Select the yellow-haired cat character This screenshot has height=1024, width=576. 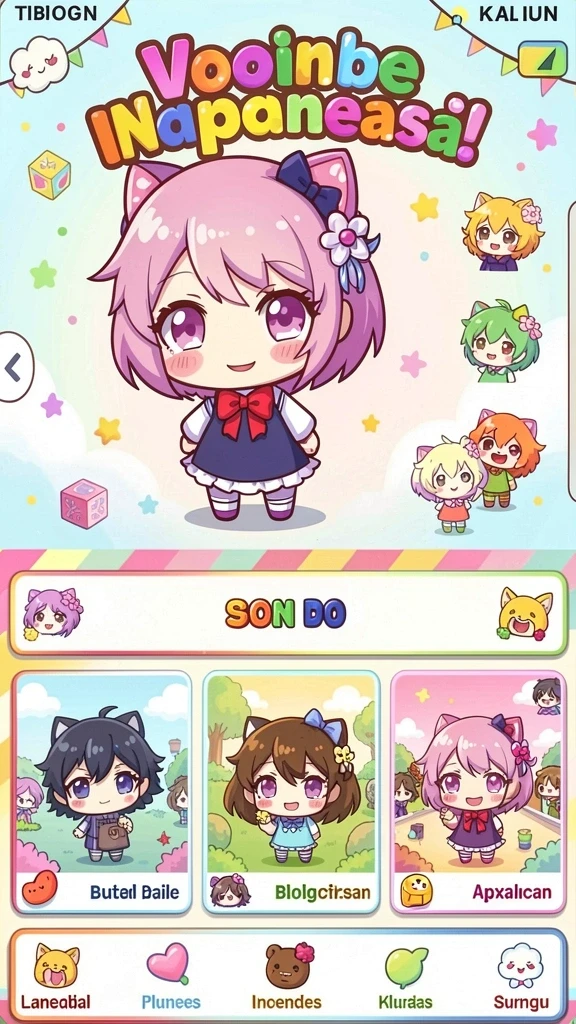click(x=502, y=232)
